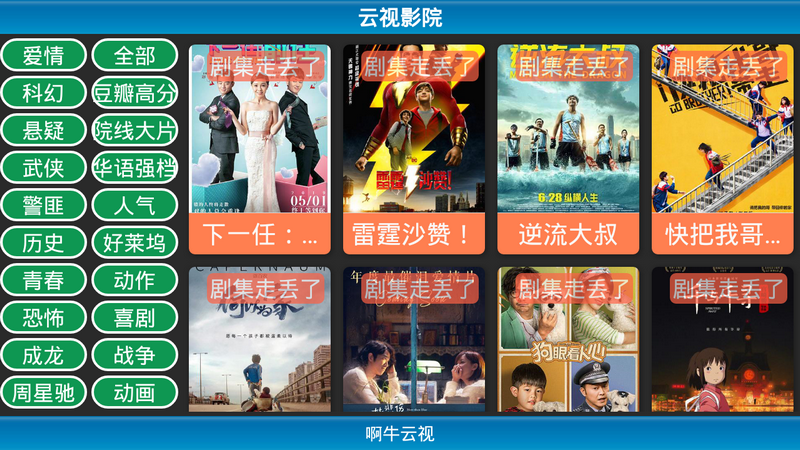
Task: Open the 人气 list
Action: [x=135, y=204]
